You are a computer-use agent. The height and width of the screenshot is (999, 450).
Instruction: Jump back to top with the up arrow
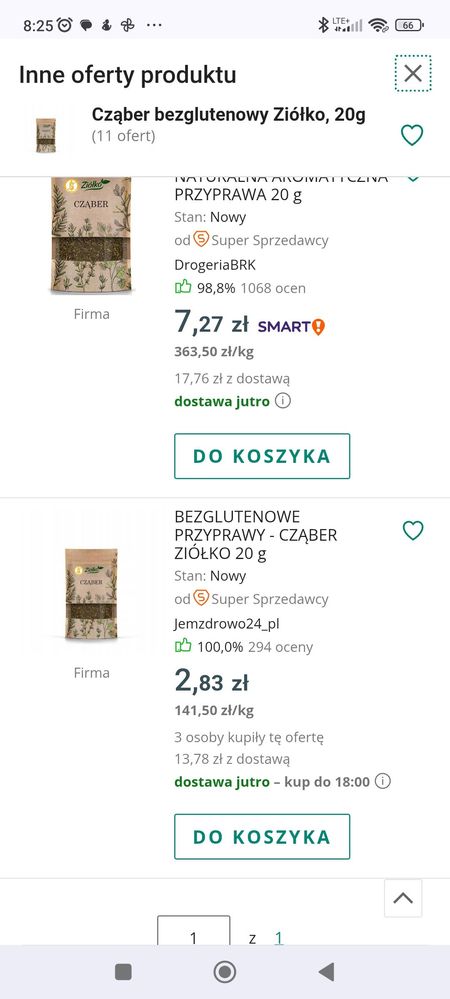click(x=403, y=898)
